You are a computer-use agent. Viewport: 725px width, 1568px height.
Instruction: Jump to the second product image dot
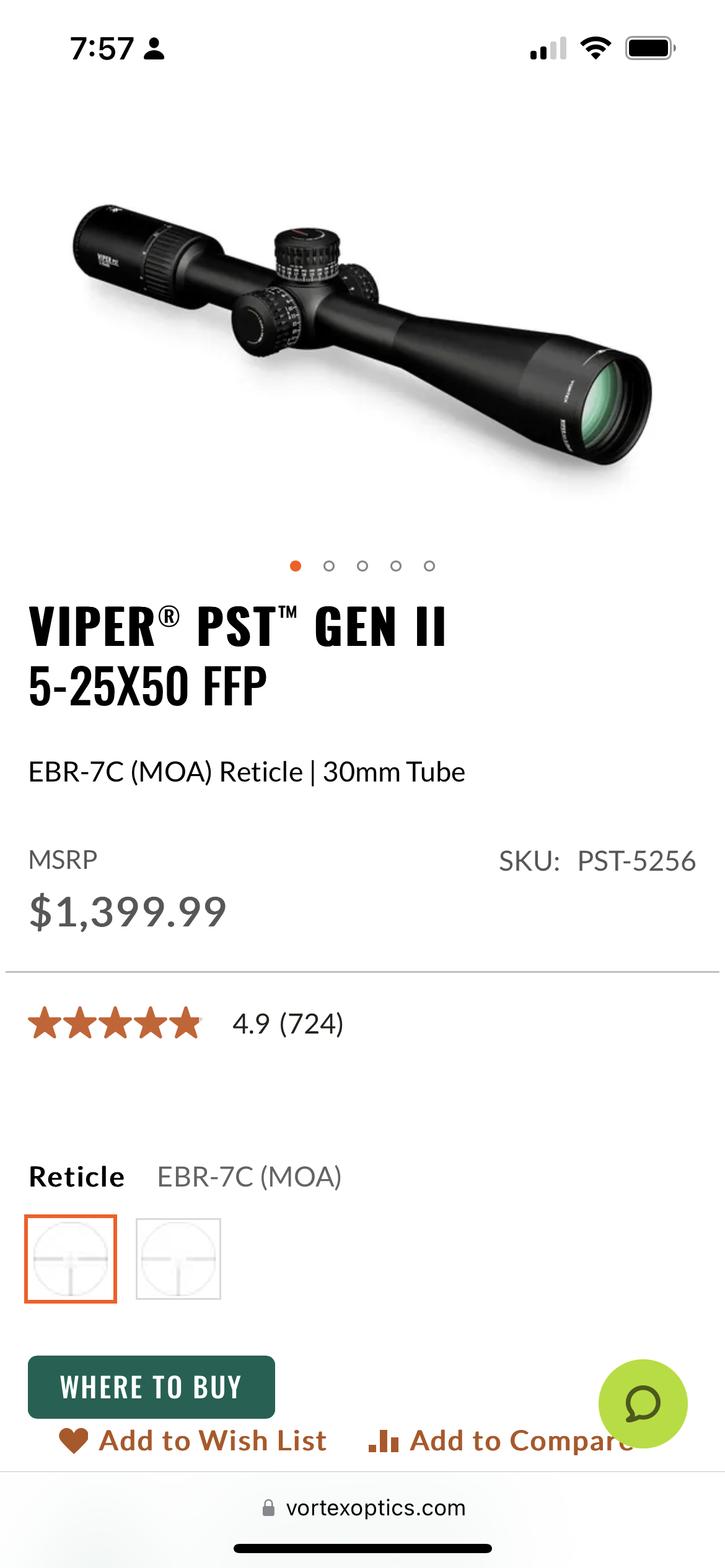(x=329, y=566)
